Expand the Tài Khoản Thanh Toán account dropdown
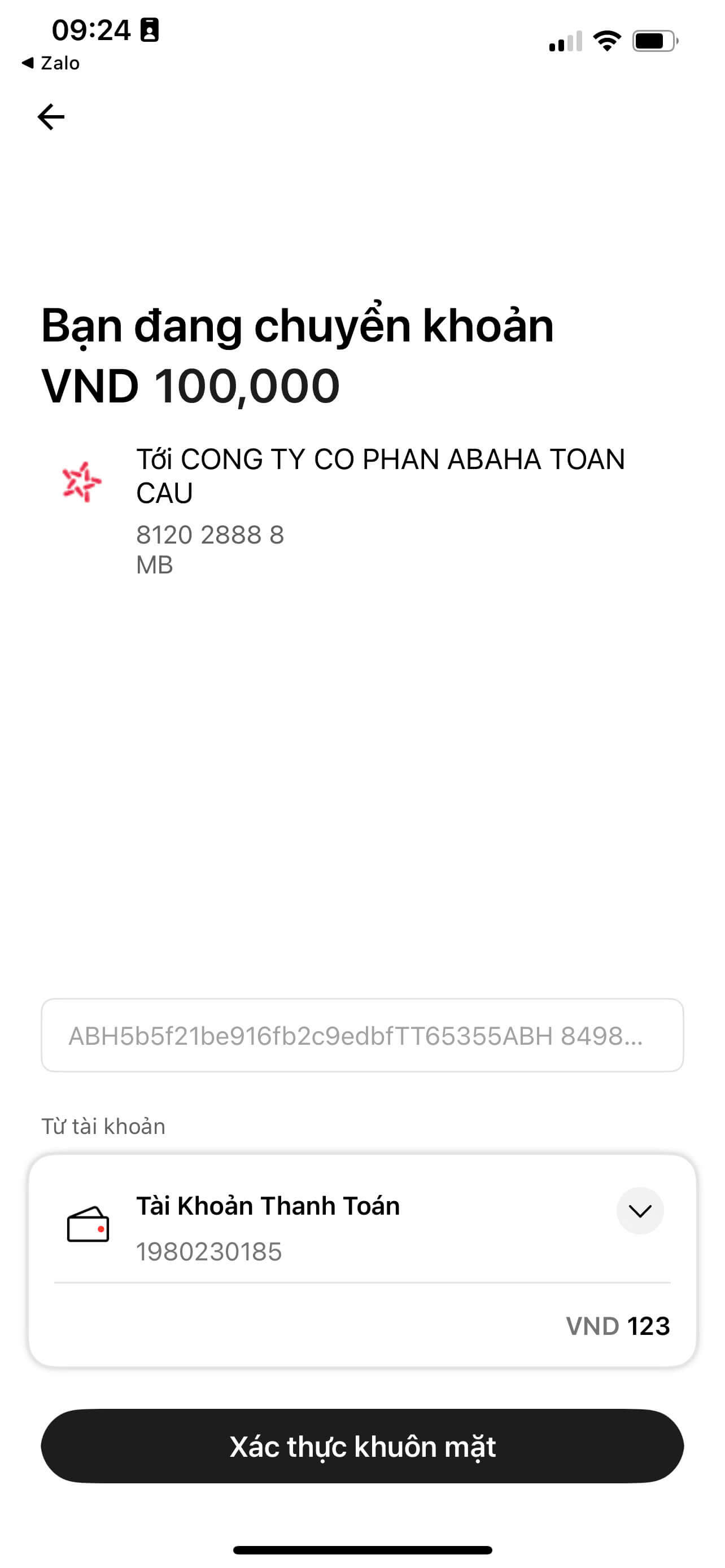The image size is (725, 1568). (x=268, y=1206)
